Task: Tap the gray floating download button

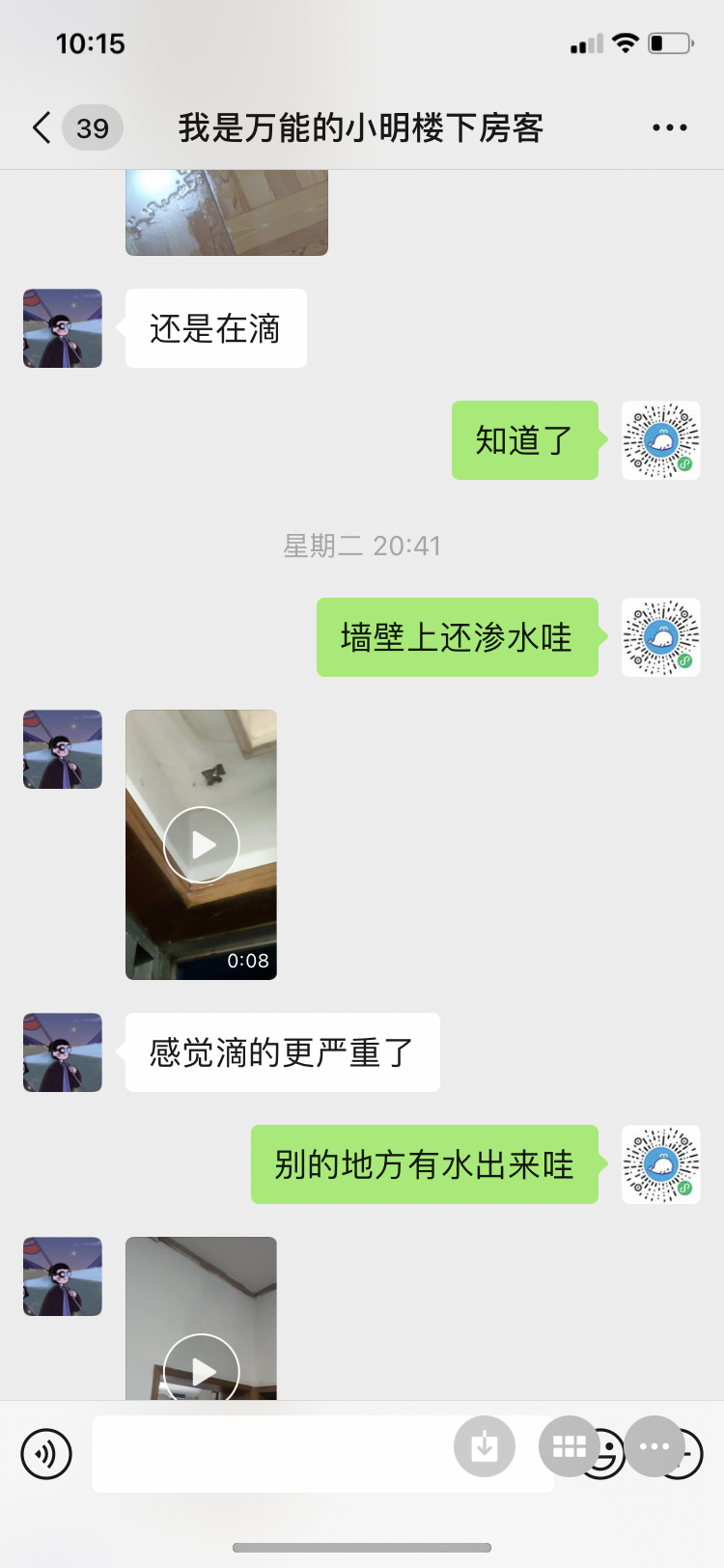Action: coord(485,1445)
